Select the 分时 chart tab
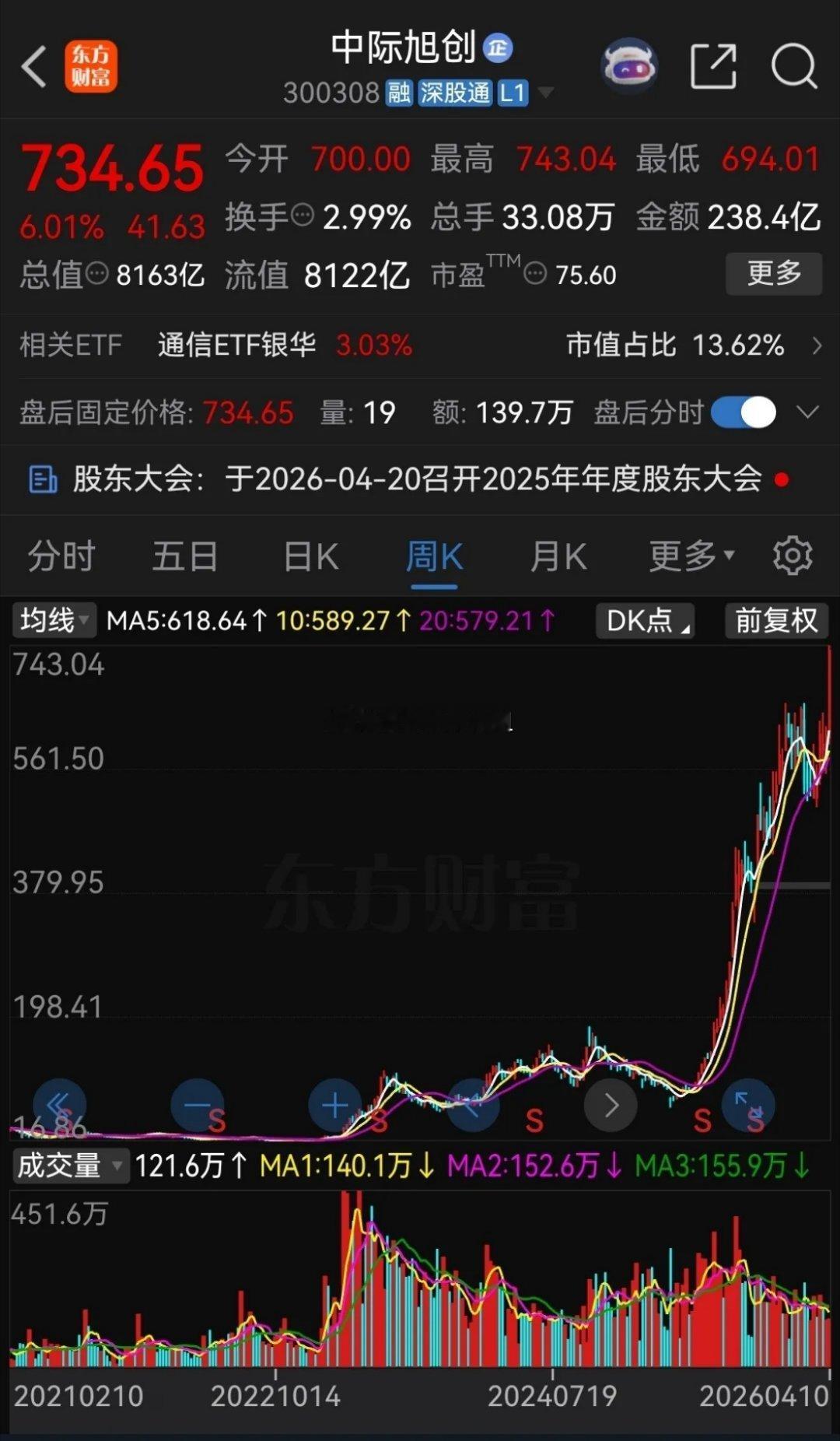840x1441 pixels. click(59, 556)
